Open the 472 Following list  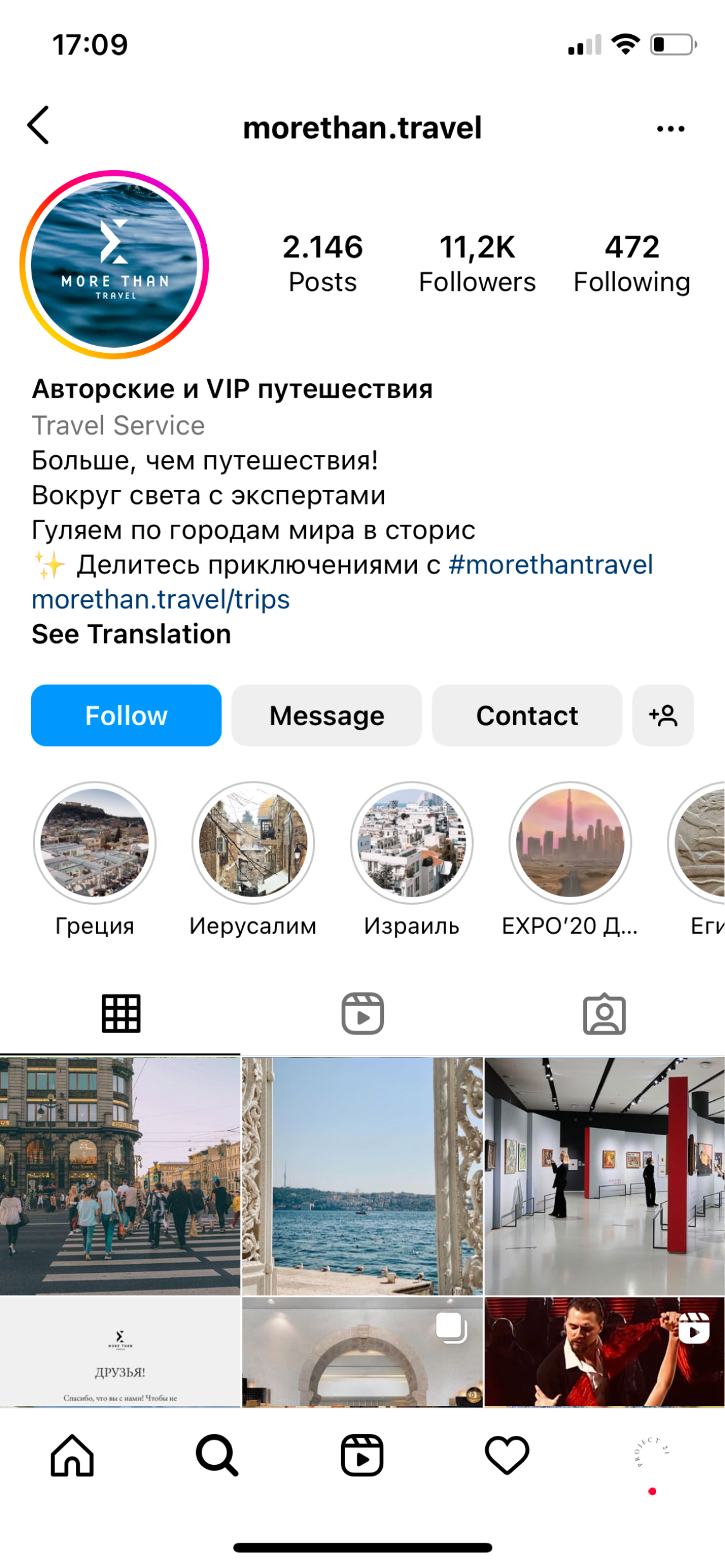pyautogui.click(x=631, y=263)
